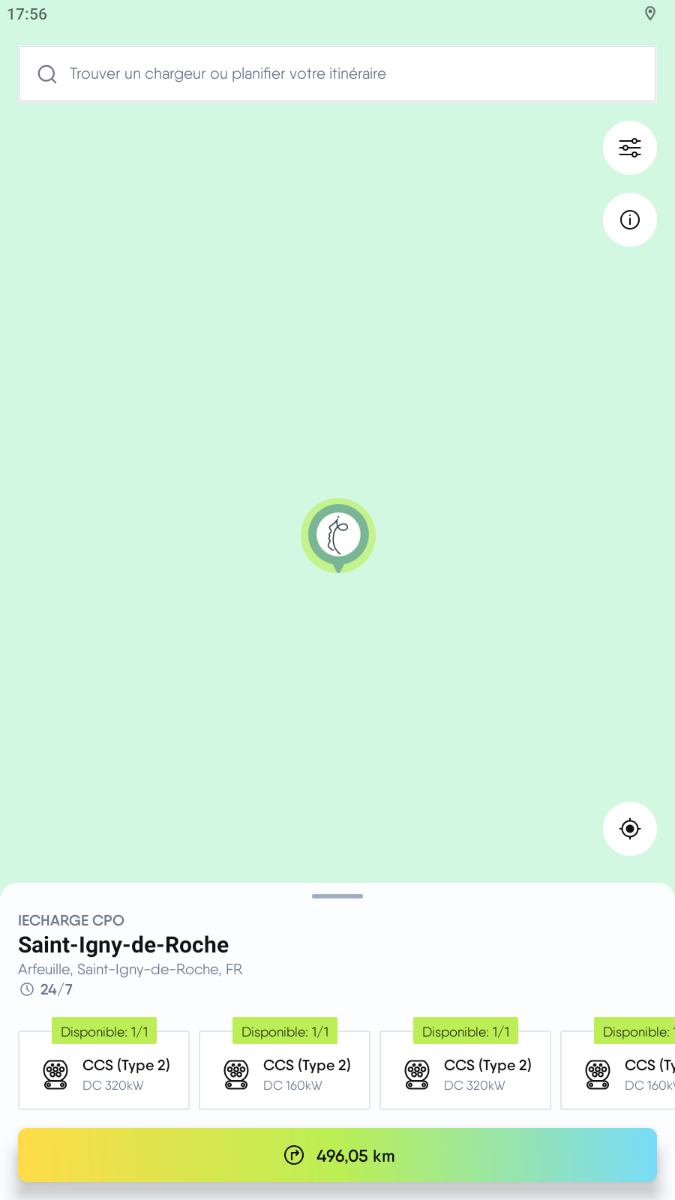Start navigation with the 496,05 km button

(x=337, y=1155)
